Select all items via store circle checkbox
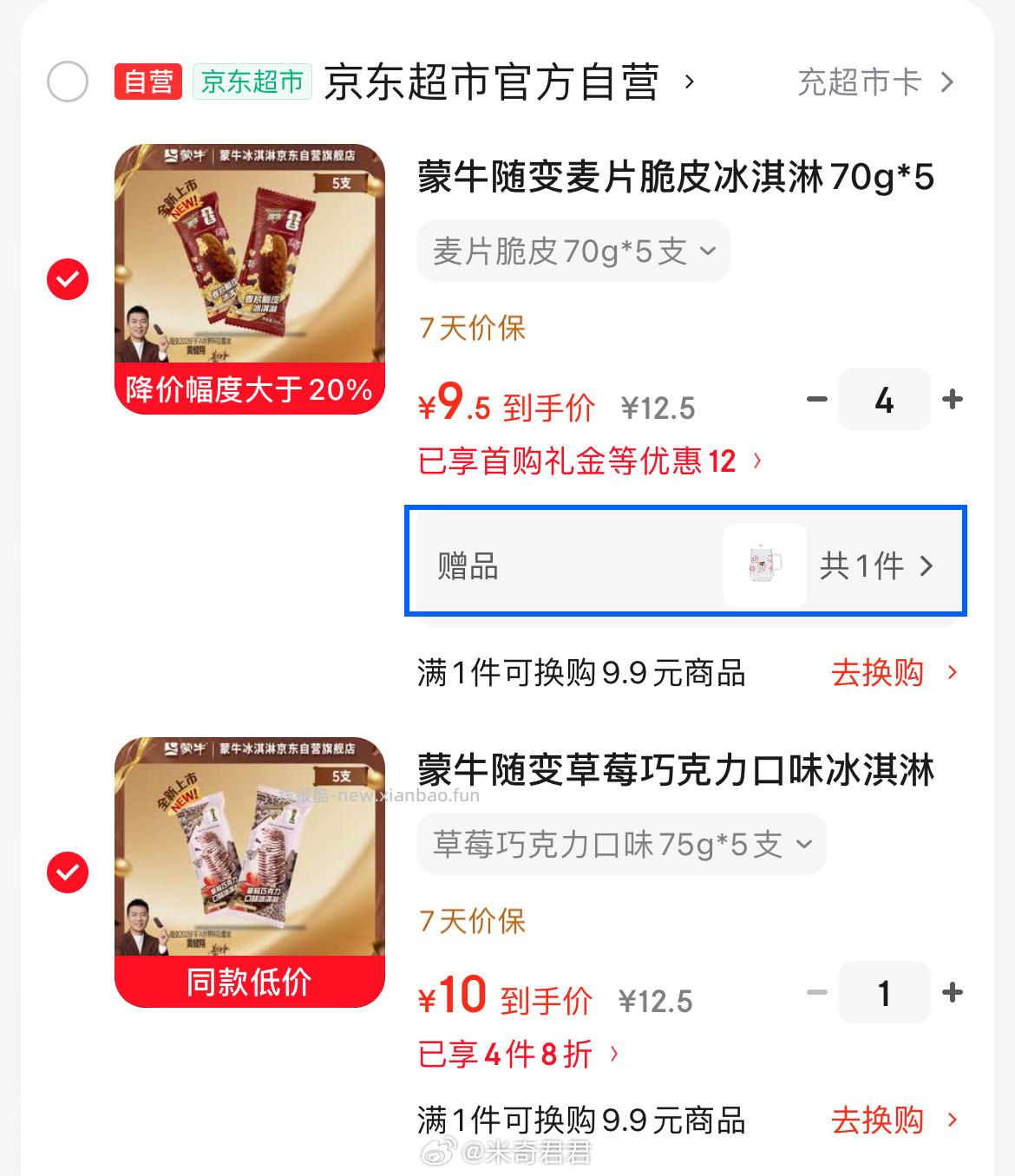The width and height of the screenshot is (1015, 1176). point(67,82)
